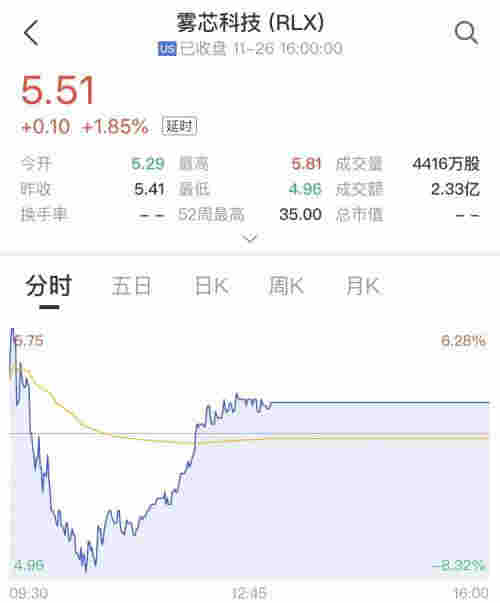Select the 分时 intraday tab
Image resolution: width=500 pixels, height=603 pixels.
tap(49, 286)
